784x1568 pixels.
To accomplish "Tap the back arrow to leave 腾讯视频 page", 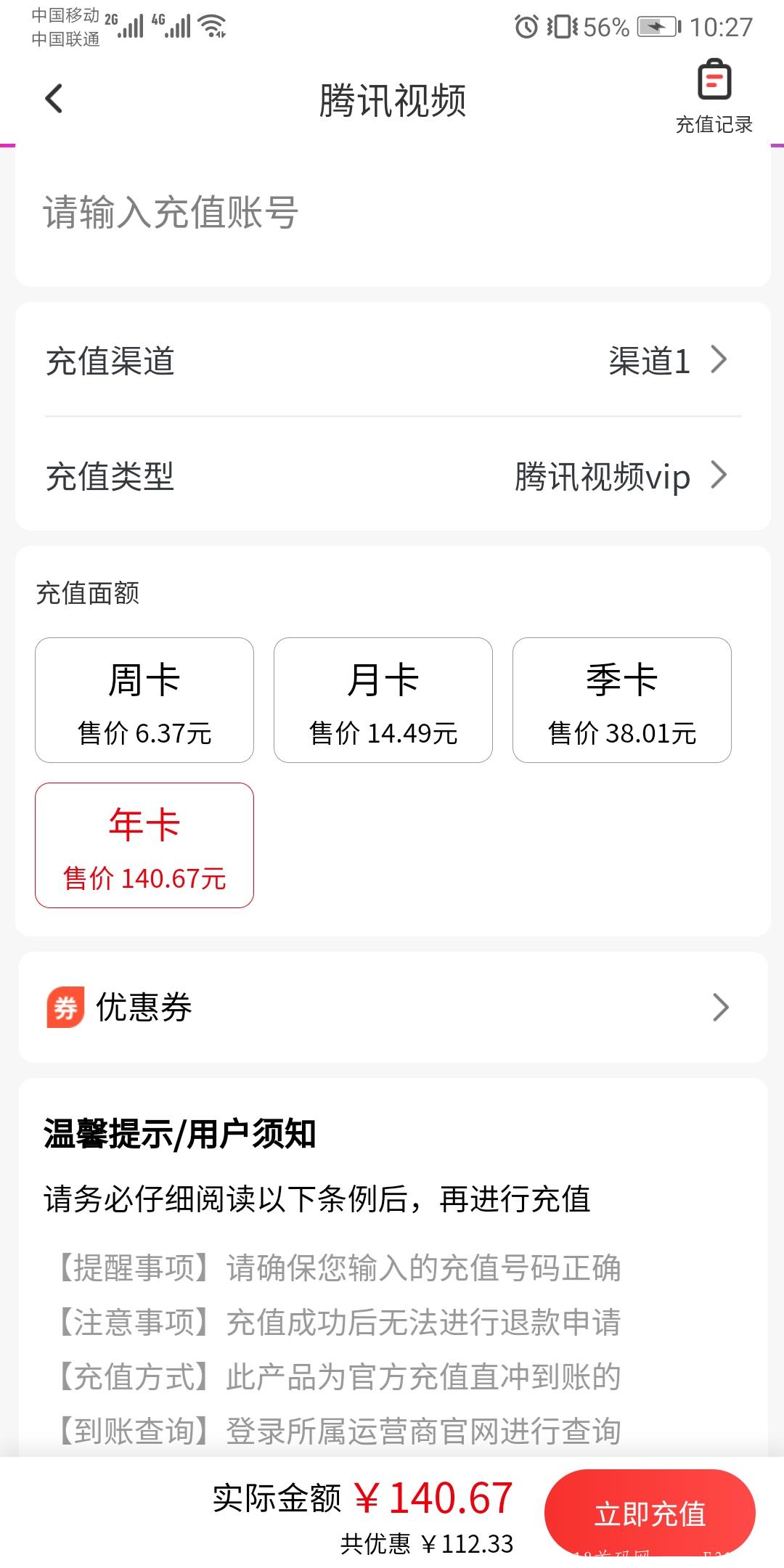I will pos(53,98).
